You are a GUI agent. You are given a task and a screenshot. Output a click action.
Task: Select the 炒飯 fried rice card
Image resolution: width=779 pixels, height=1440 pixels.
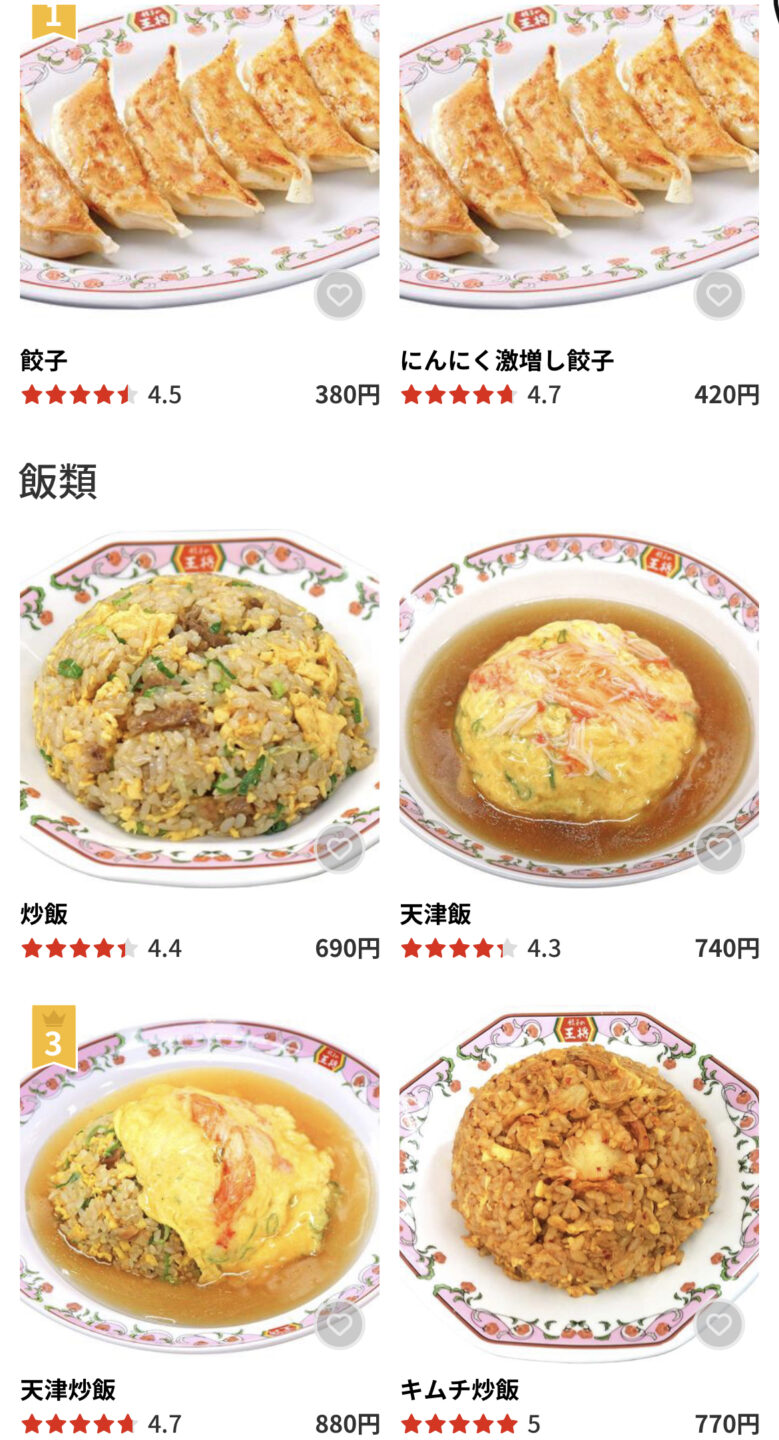(x=200, y=747)
